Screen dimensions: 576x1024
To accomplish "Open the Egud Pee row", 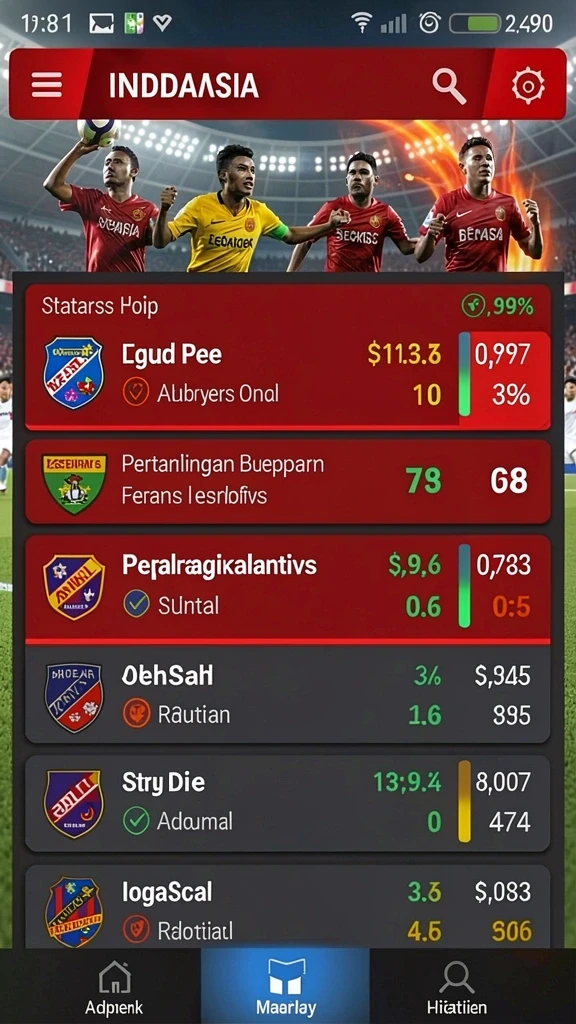I will point(287,375).
